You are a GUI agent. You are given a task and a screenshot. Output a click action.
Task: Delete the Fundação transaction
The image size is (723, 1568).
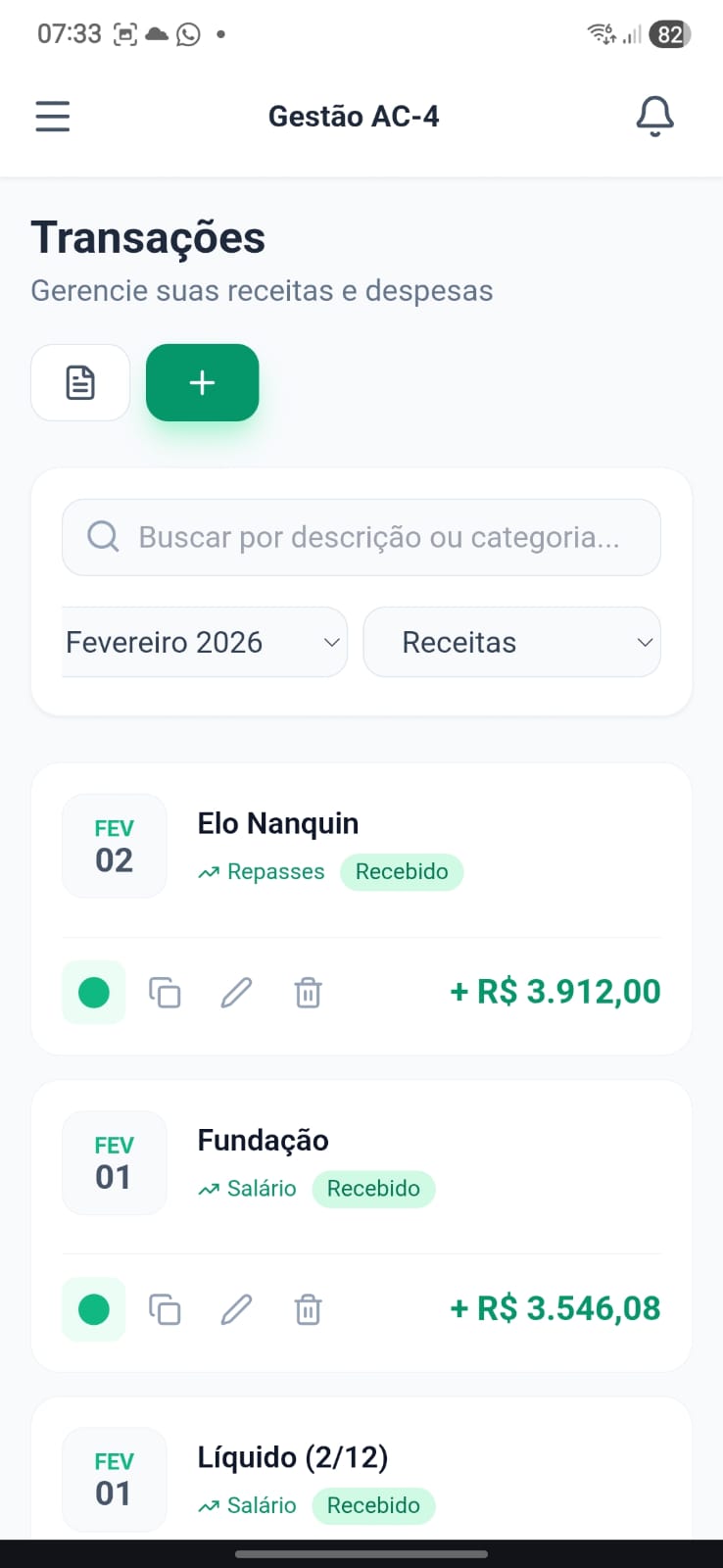tap(307, 1309)
